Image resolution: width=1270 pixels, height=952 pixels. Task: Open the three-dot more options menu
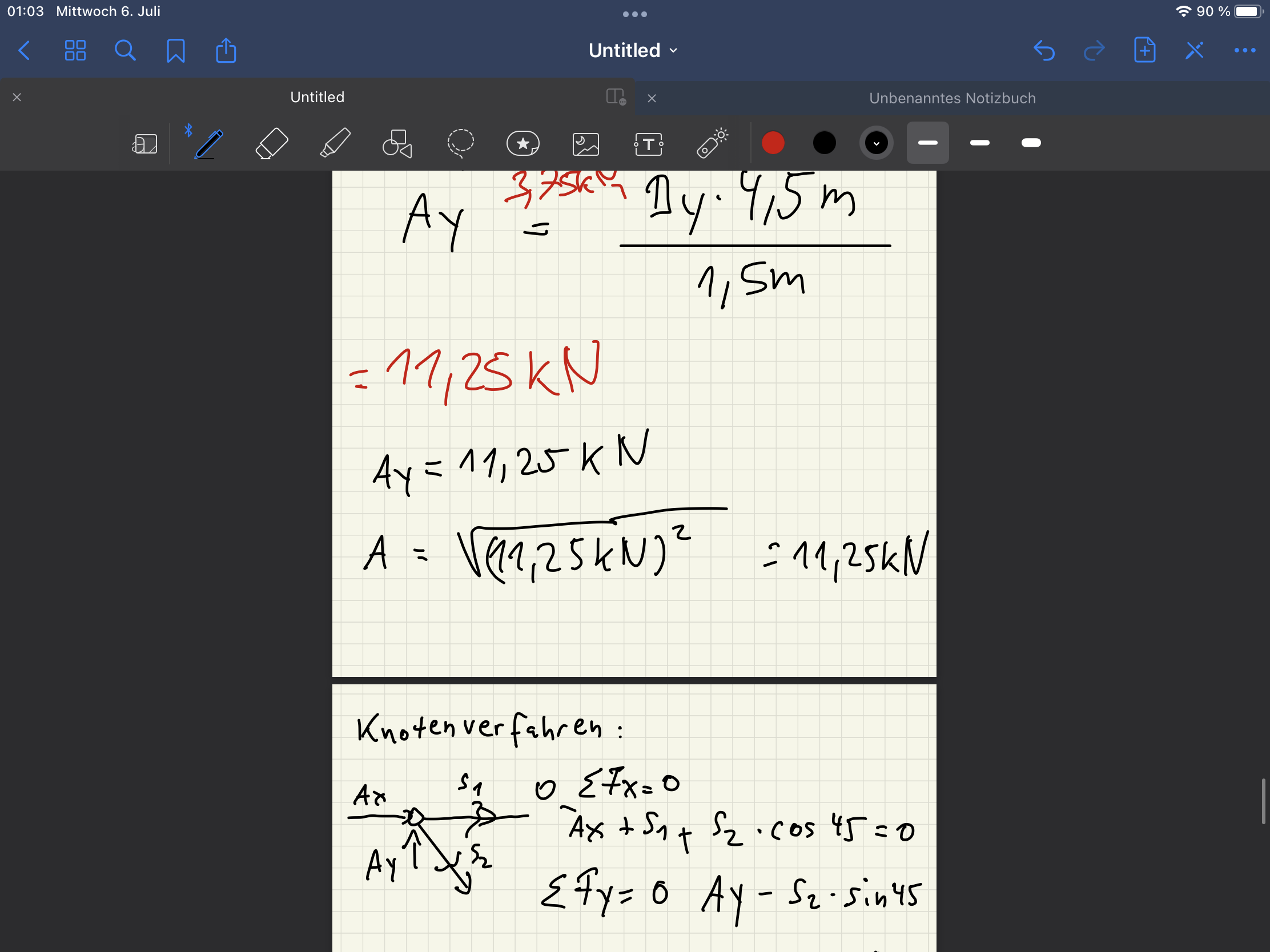click(x=1244, y=50)
